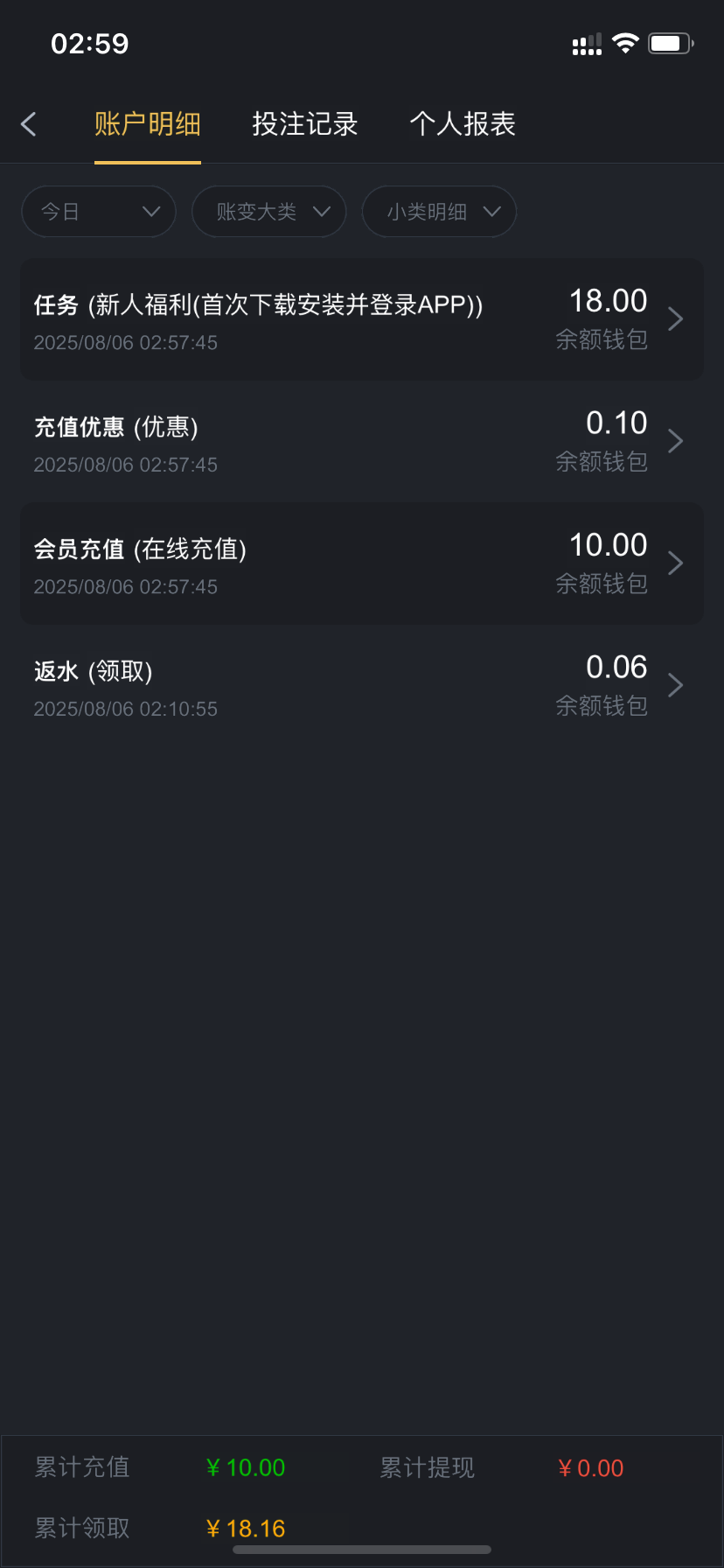Go back using the top-left arrow
The height and width of the screenshot is (1568, 724).
coord(29,124)
